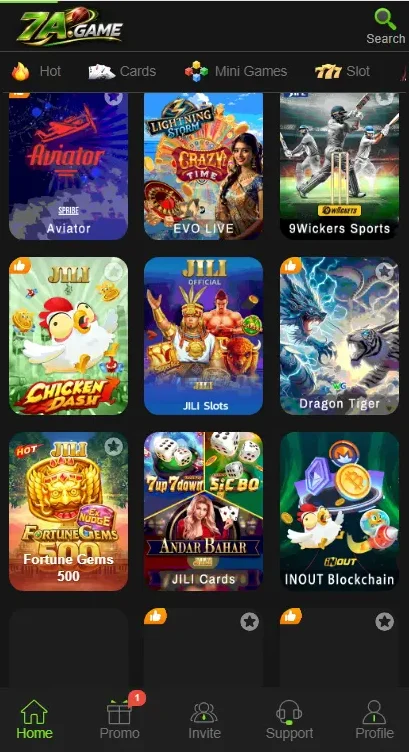
Task: Open 9Wickers Sports tile
Action: point(339,166)
